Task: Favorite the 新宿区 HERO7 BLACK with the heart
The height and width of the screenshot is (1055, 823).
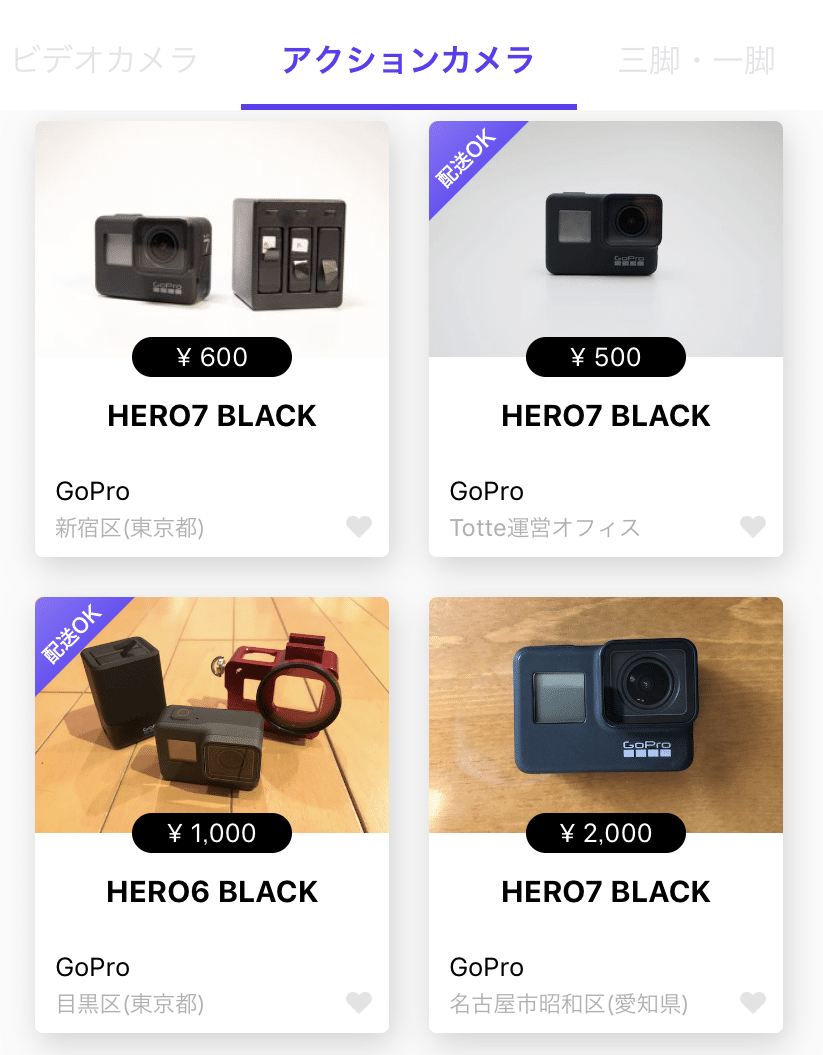Action: point(359,526)
